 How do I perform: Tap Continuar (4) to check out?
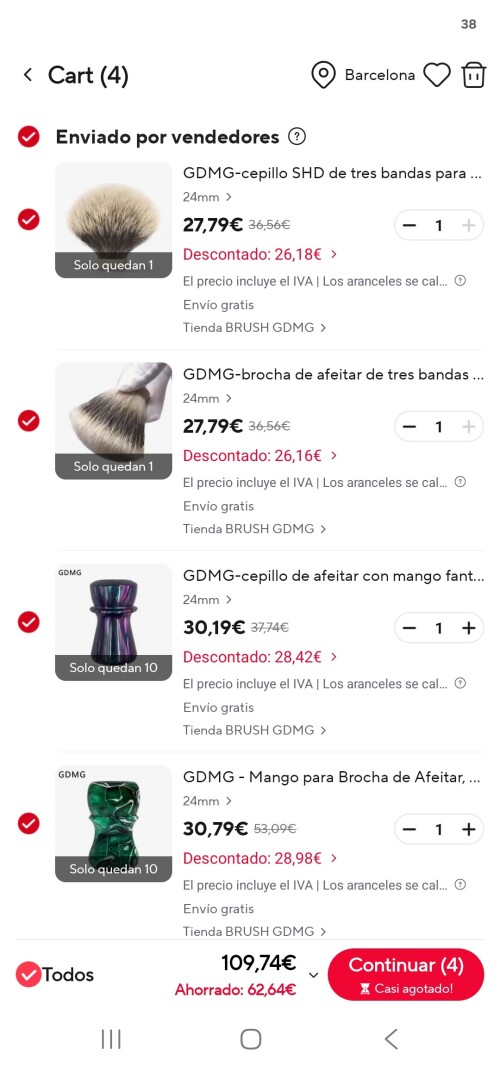[406, 974]
